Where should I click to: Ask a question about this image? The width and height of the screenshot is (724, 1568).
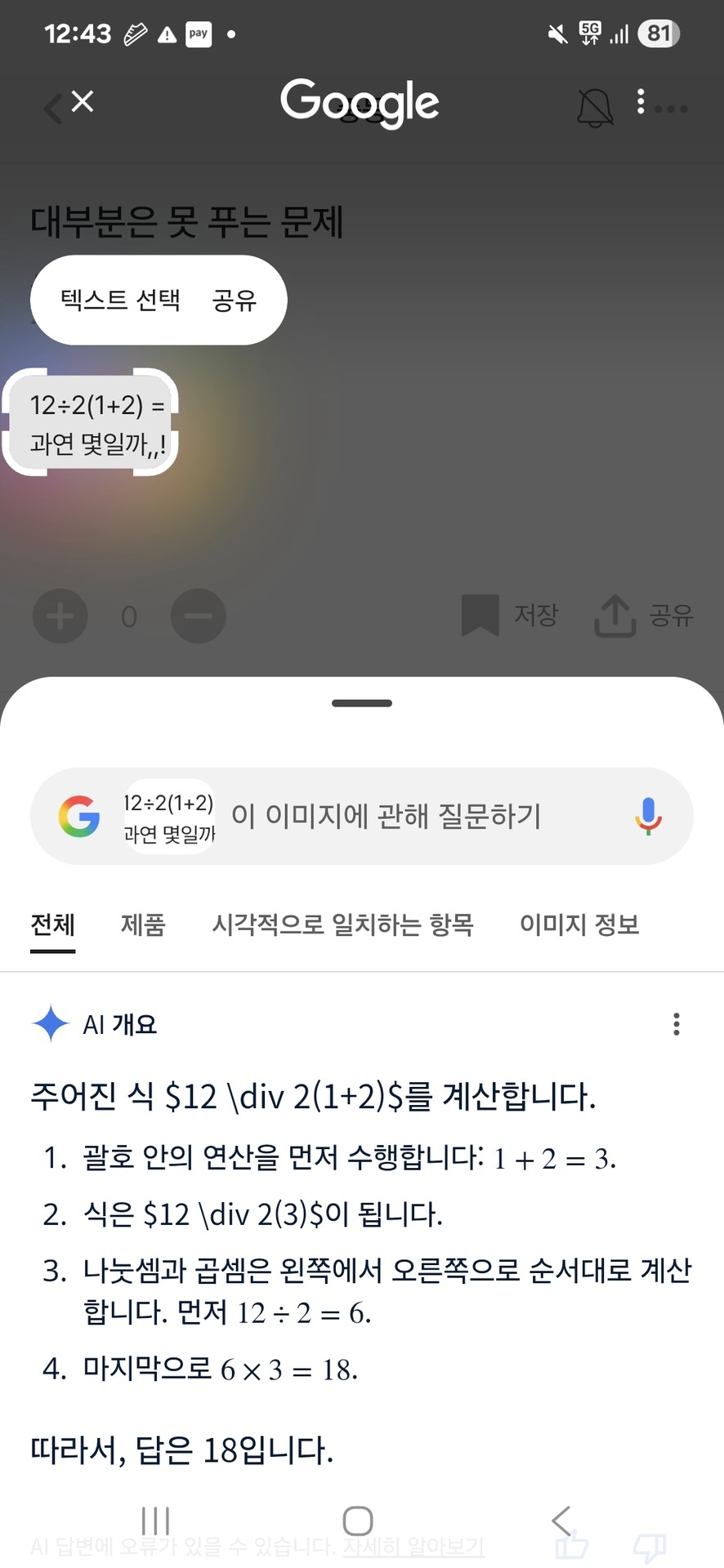point(386,816)
